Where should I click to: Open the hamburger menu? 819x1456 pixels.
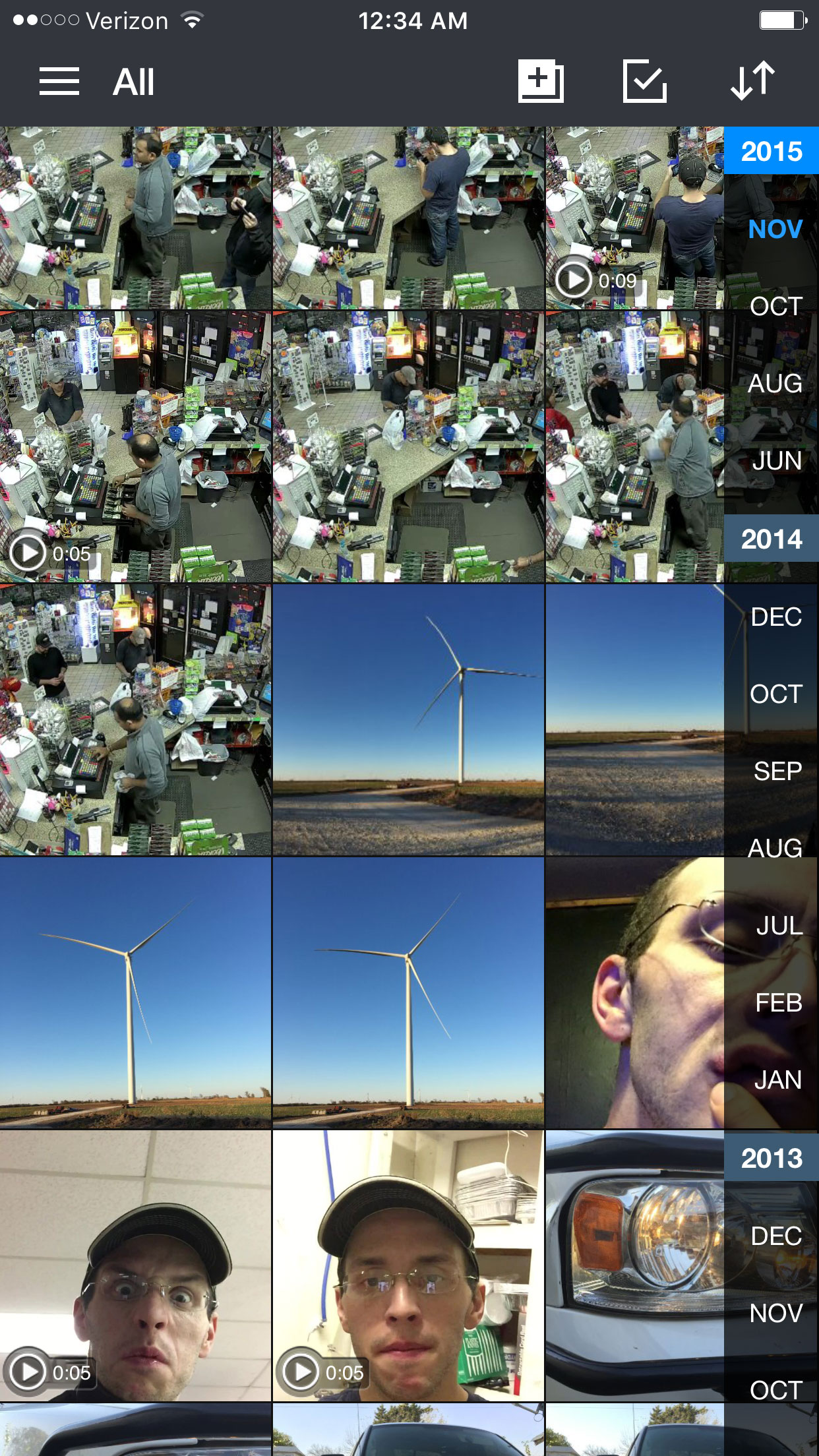click(x=59, y=82)
